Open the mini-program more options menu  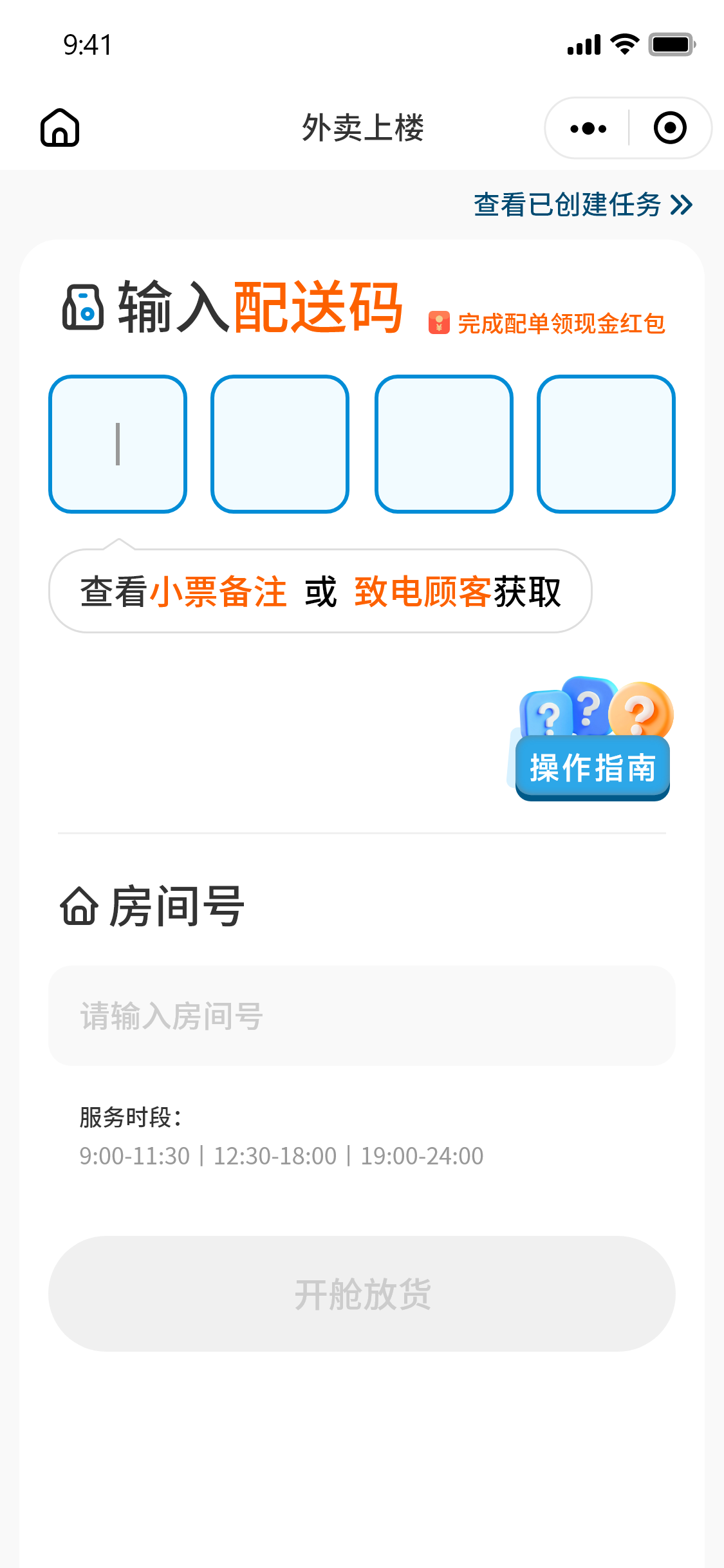pos(586,128)
